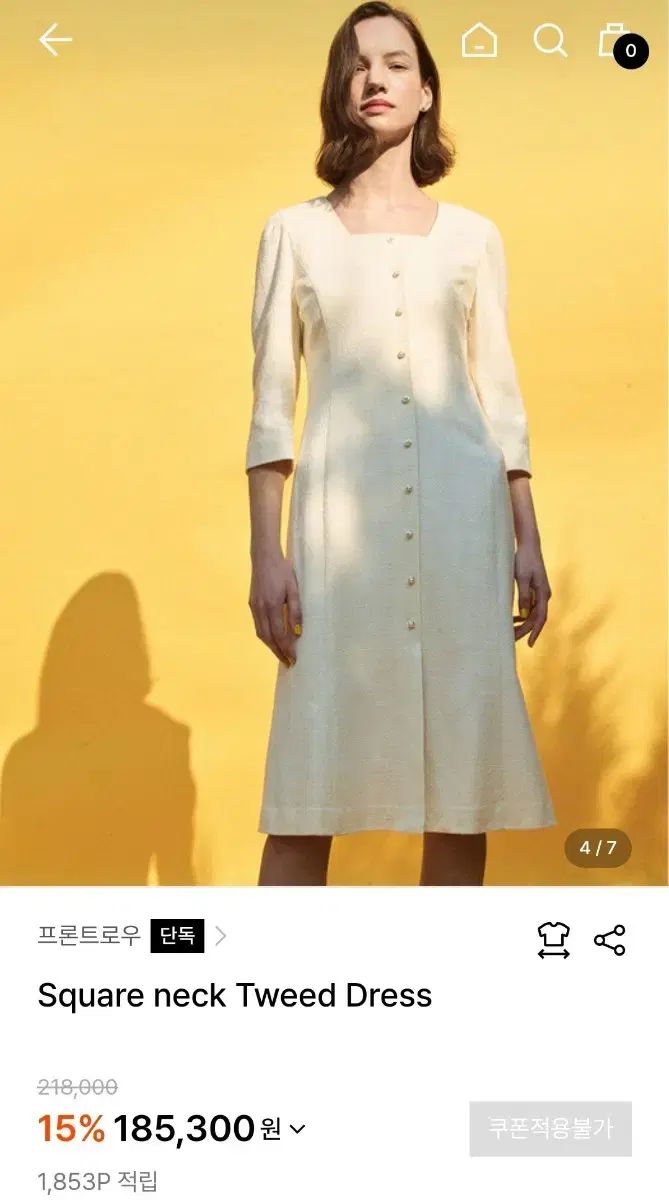Open the home icon

tap(479, 41)
